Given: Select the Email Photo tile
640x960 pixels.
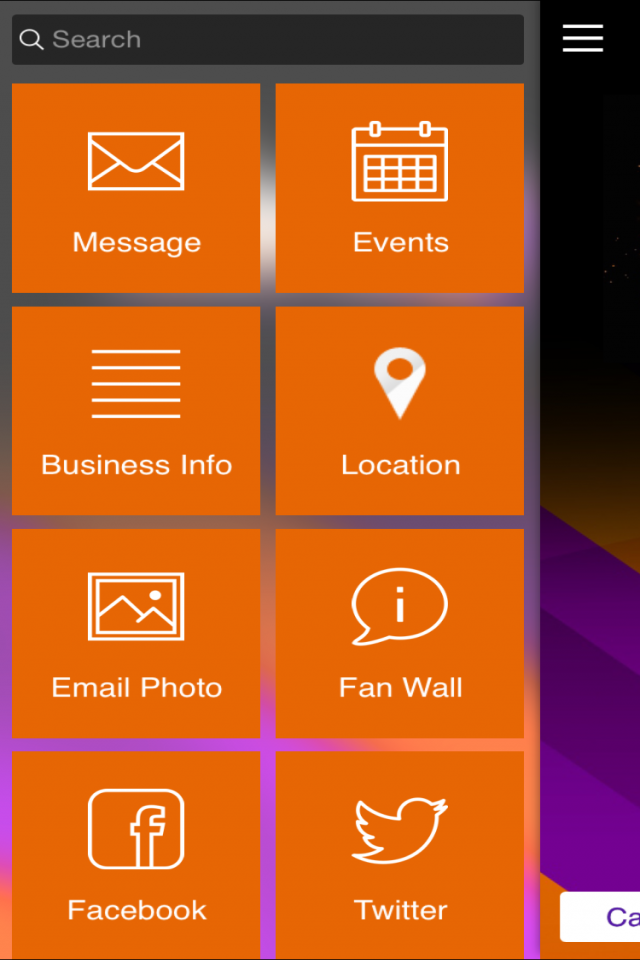Looking at the screenshot, I should pos(136,634).
